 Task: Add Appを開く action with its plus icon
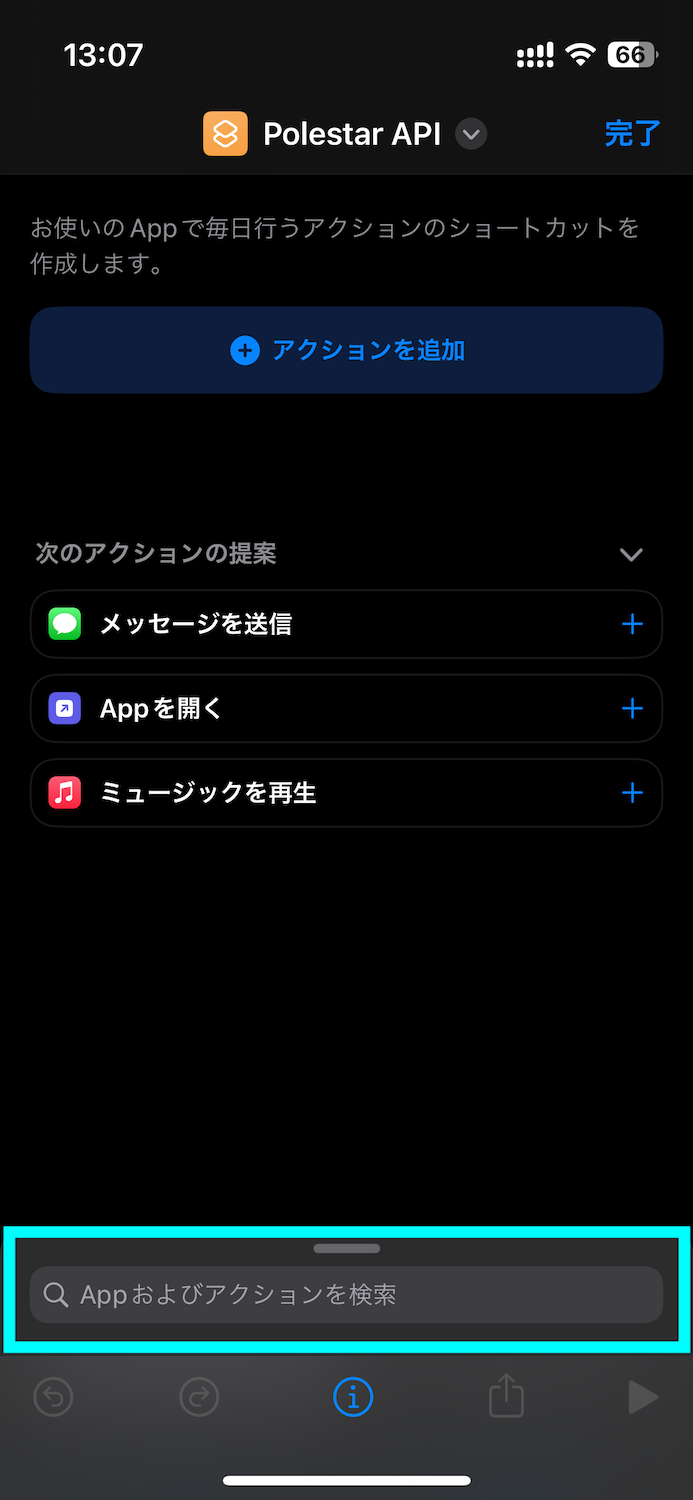pyautogui.click(x=632, y=709)
